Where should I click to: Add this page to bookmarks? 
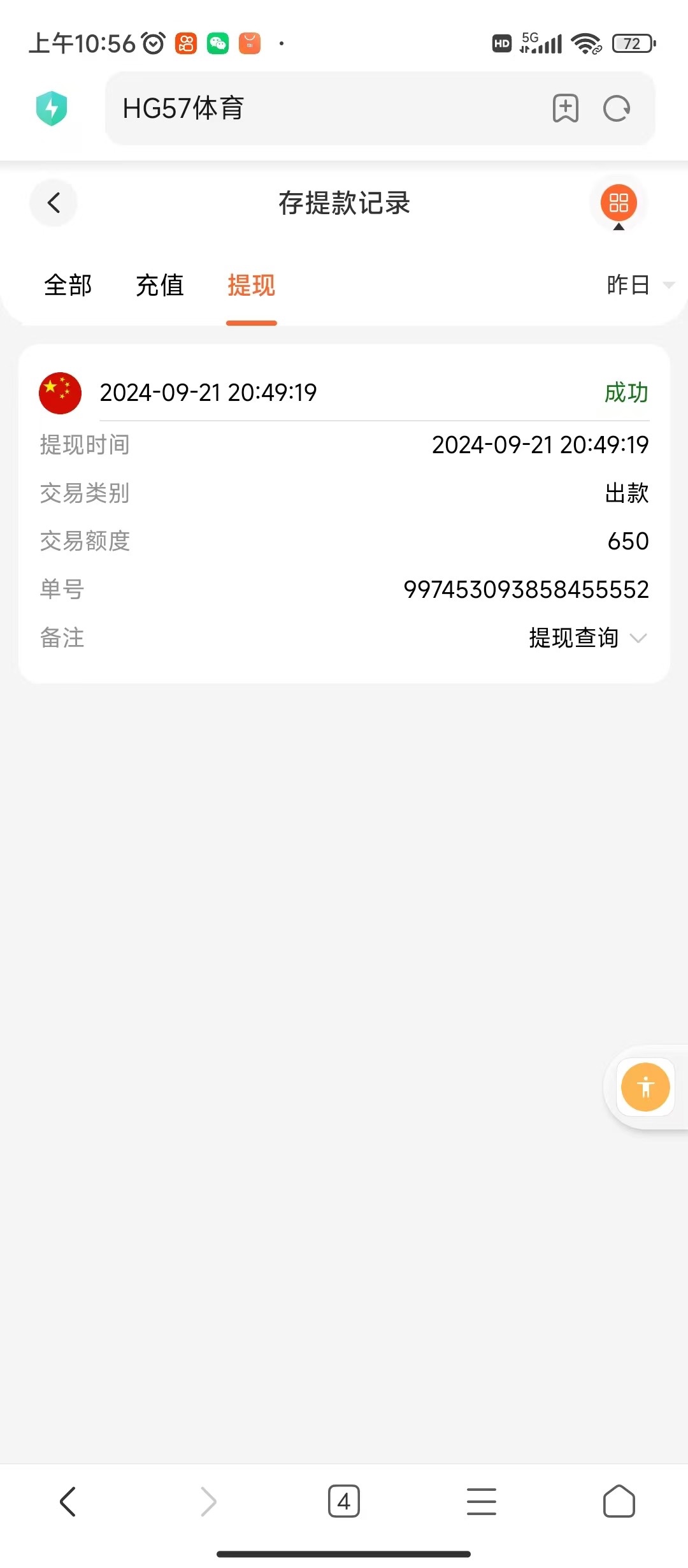(x=565, y=108)
